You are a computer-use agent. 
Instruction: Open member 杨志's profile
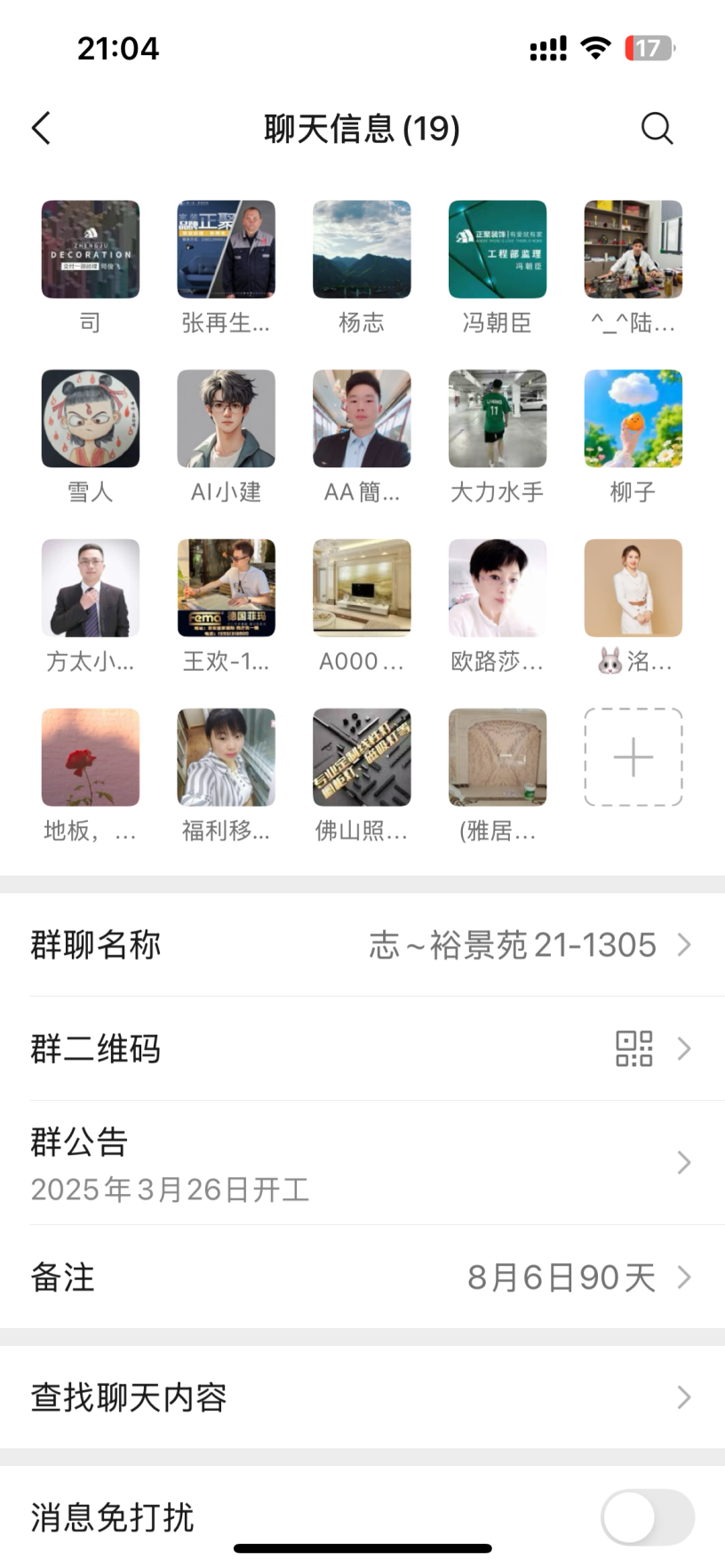(362, 250)
